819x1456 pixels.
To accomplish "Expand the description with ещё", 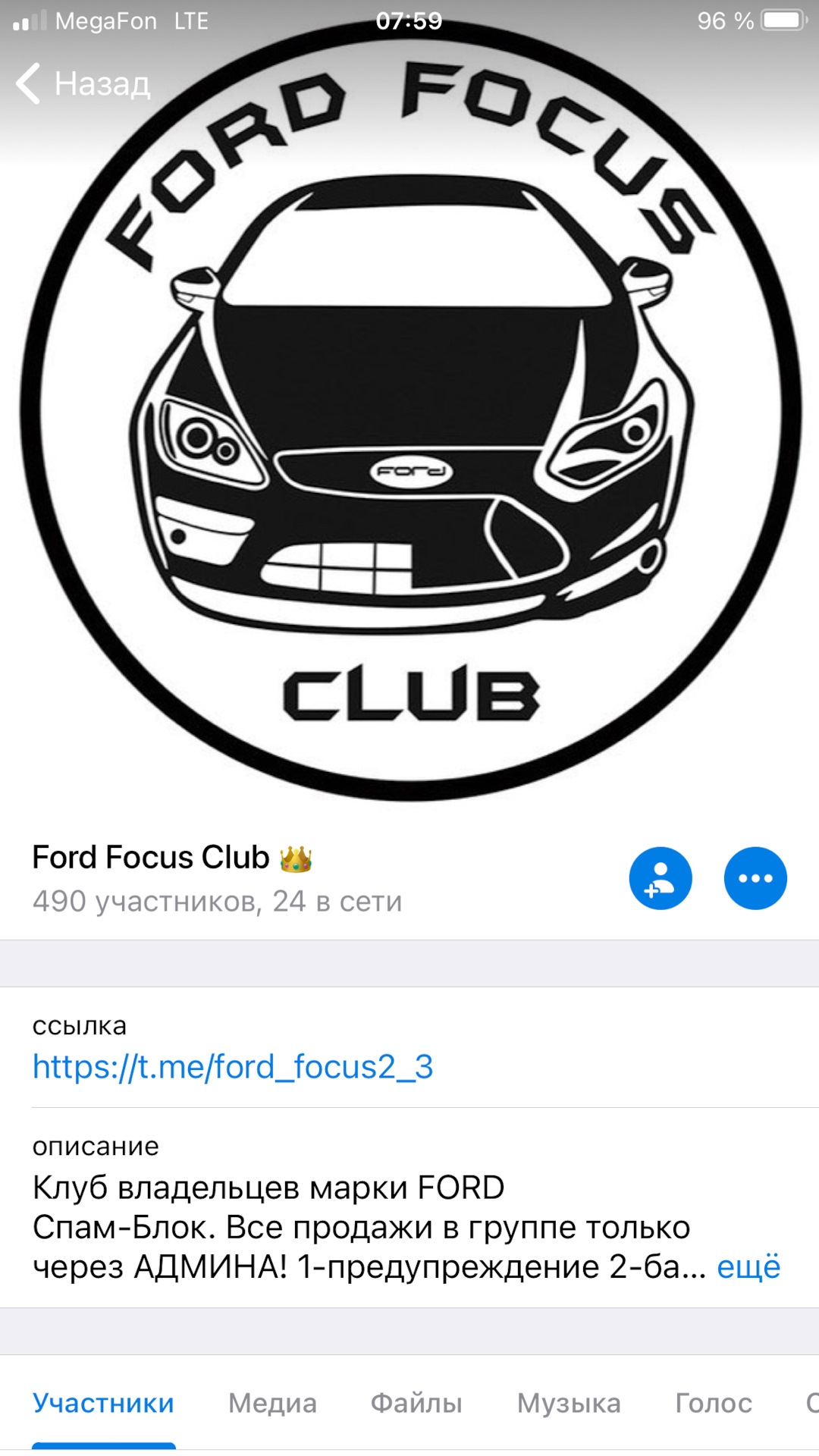I will click(x=748, y=1267).
